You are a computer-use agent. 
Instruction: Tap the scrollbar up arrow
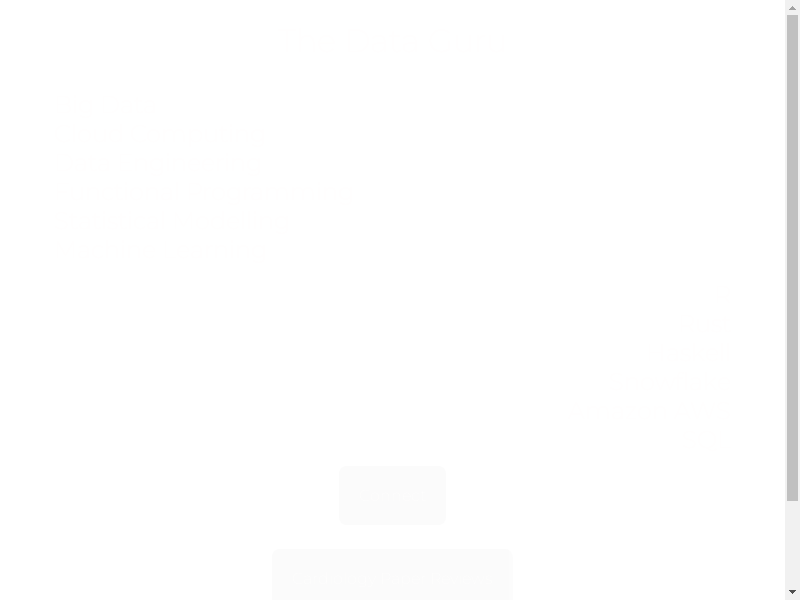click(x=792, y=7)
